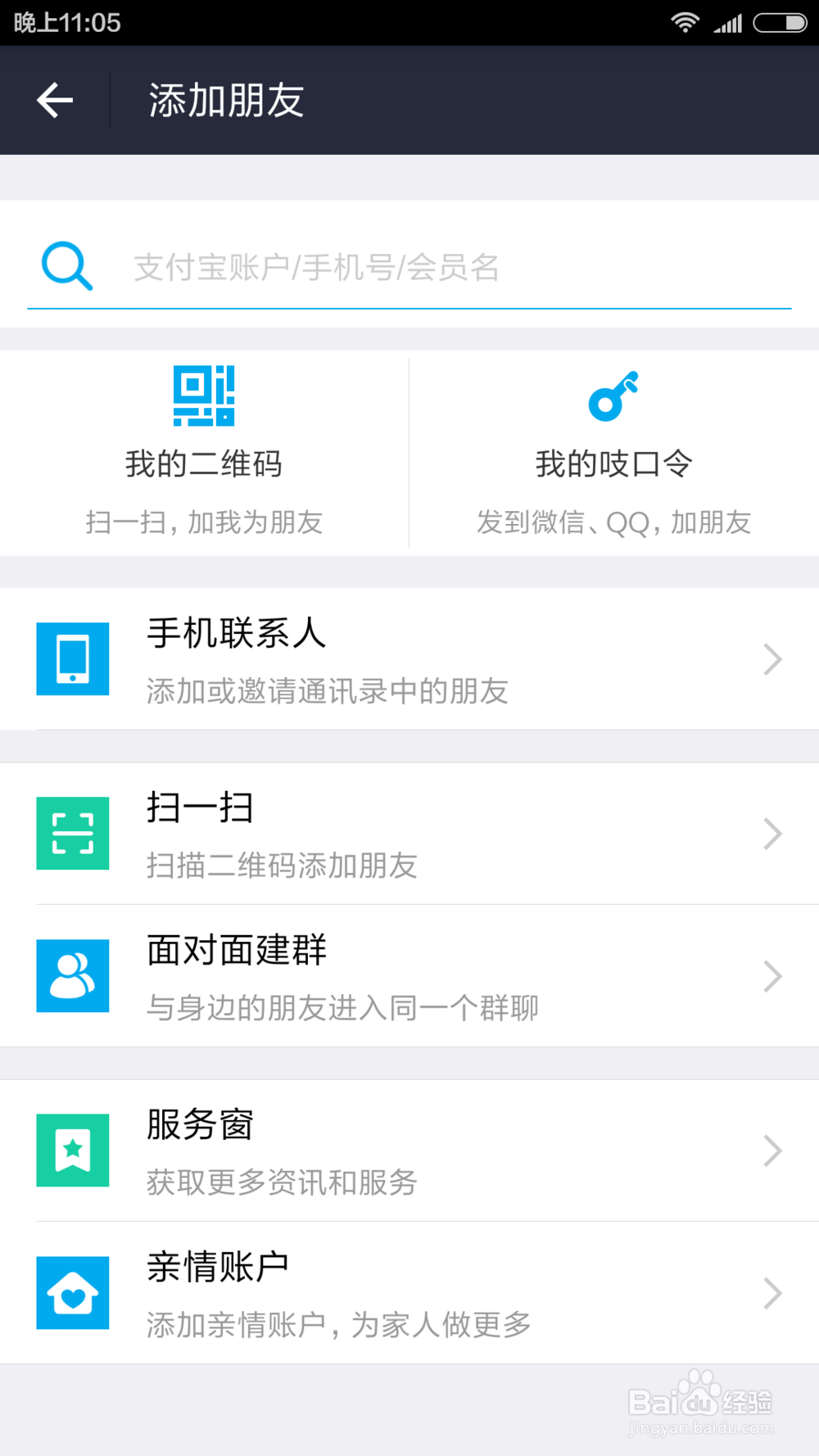Expand the 扫一扫 row chevron
This screenshot has height=1456, width=819.
click(x=771, y=834)
